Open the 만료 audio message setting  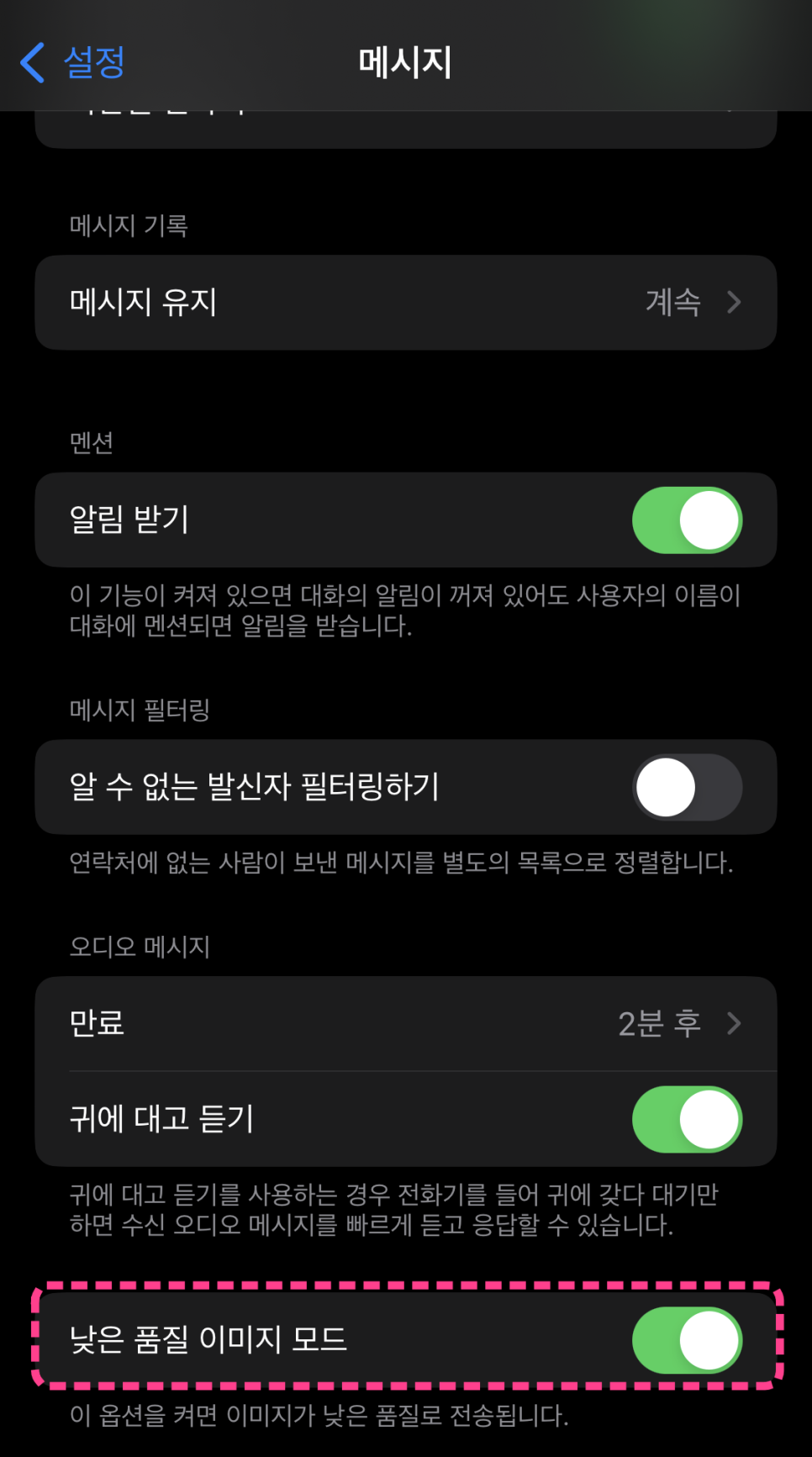click(406, 1024)
